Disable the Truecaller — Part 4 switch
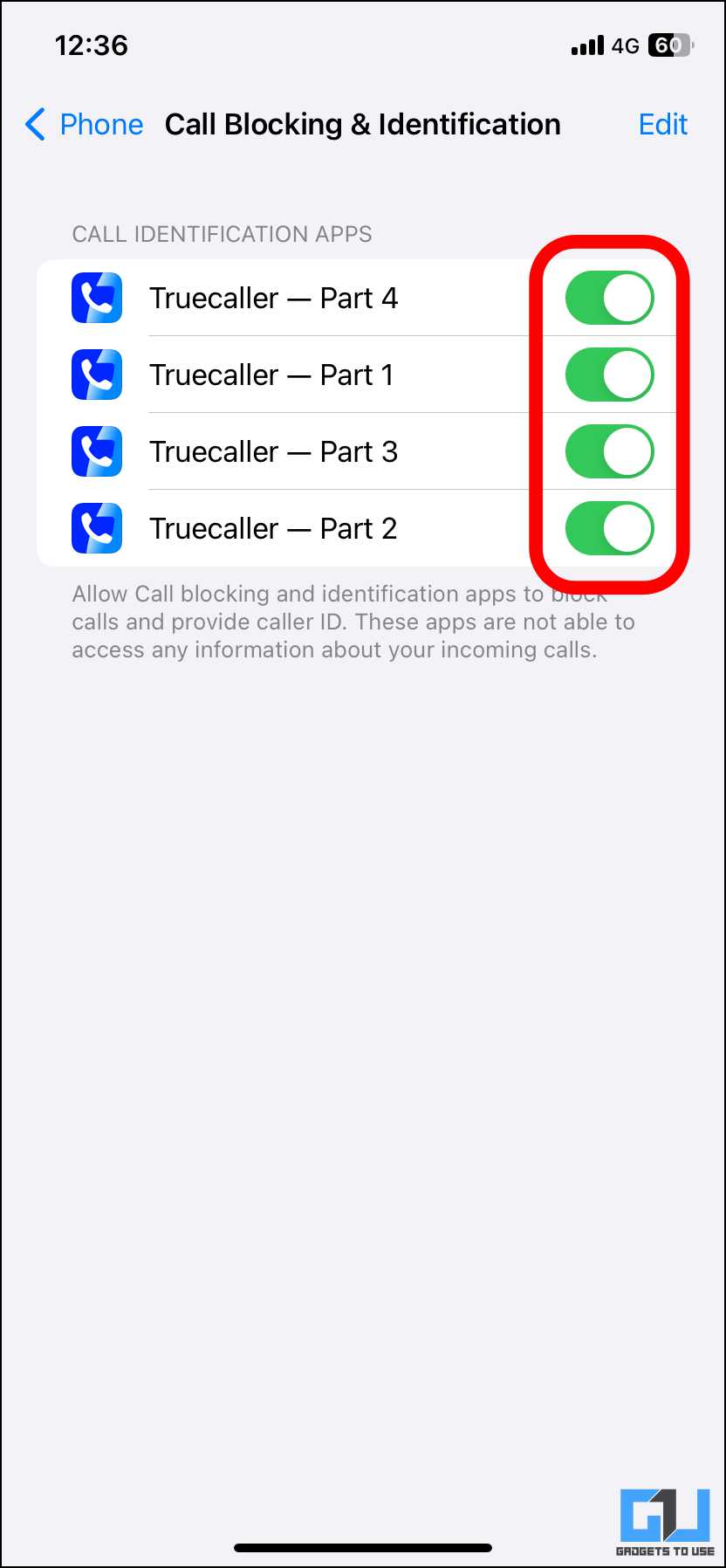Screen dimensions: 726x1568 [609, 299]
